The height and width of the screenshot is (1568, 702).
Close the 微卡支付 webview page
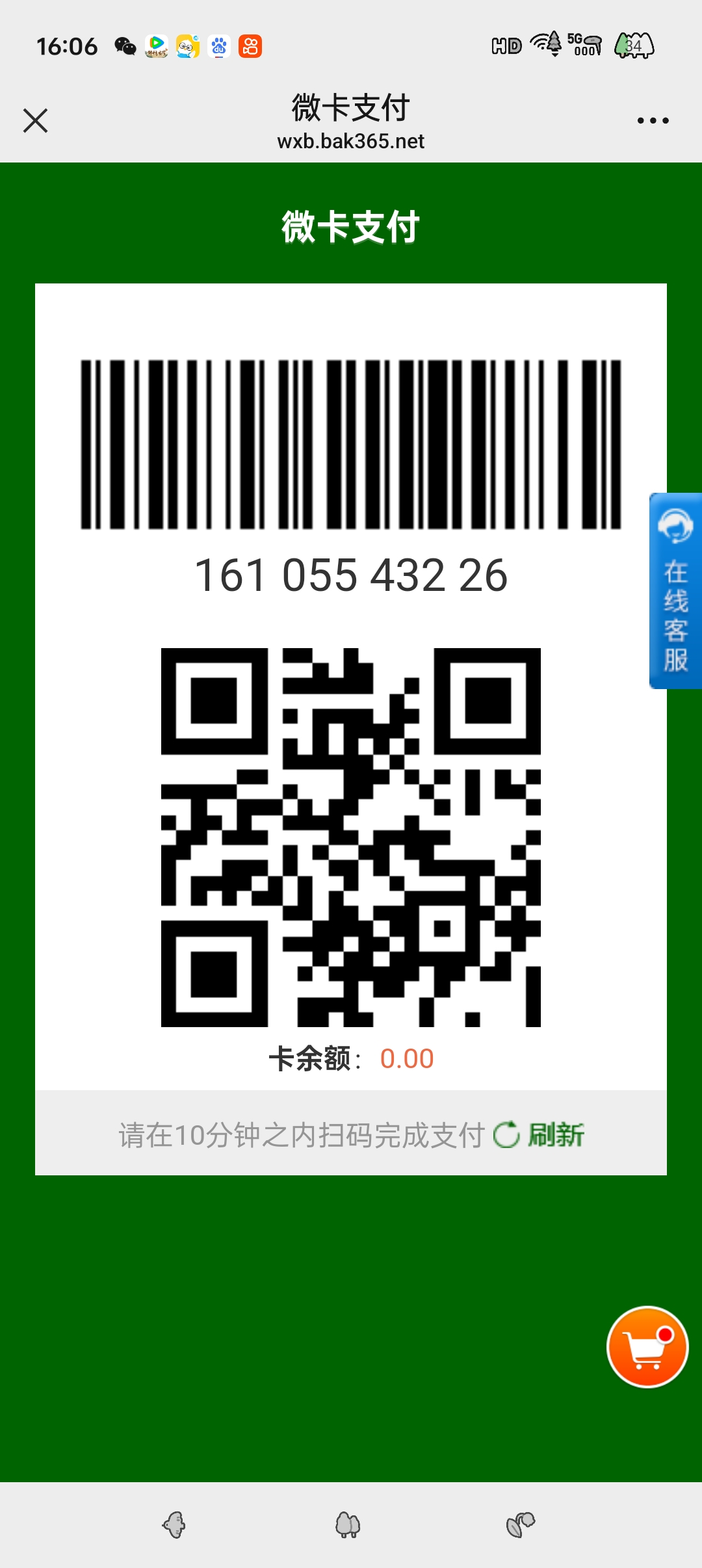[35, 120]
